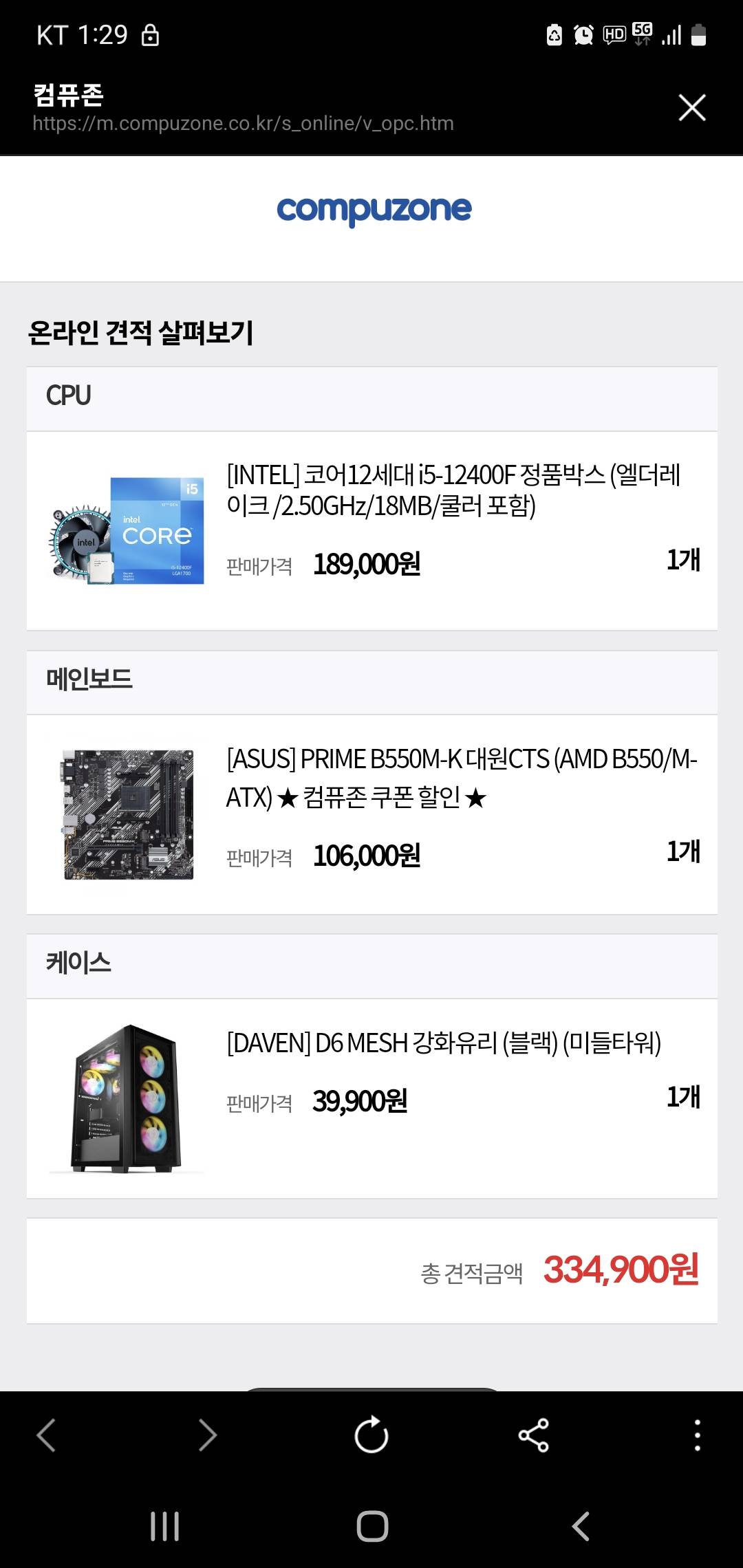Screen dimensions: 743x1568
Task: Share this estimate page
Action: pos(534,1435)
